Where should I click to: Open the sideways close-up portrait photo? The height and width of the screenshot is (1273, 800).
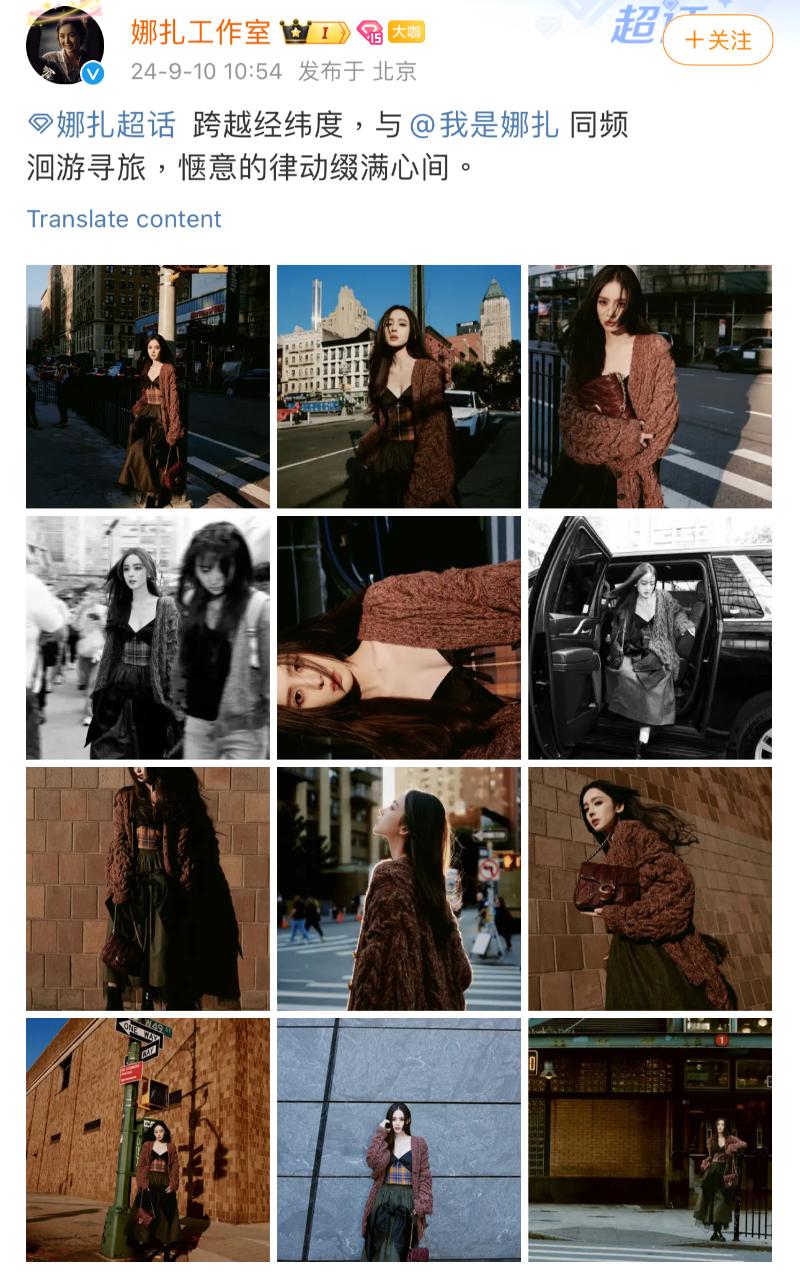[x=399, y=637]
